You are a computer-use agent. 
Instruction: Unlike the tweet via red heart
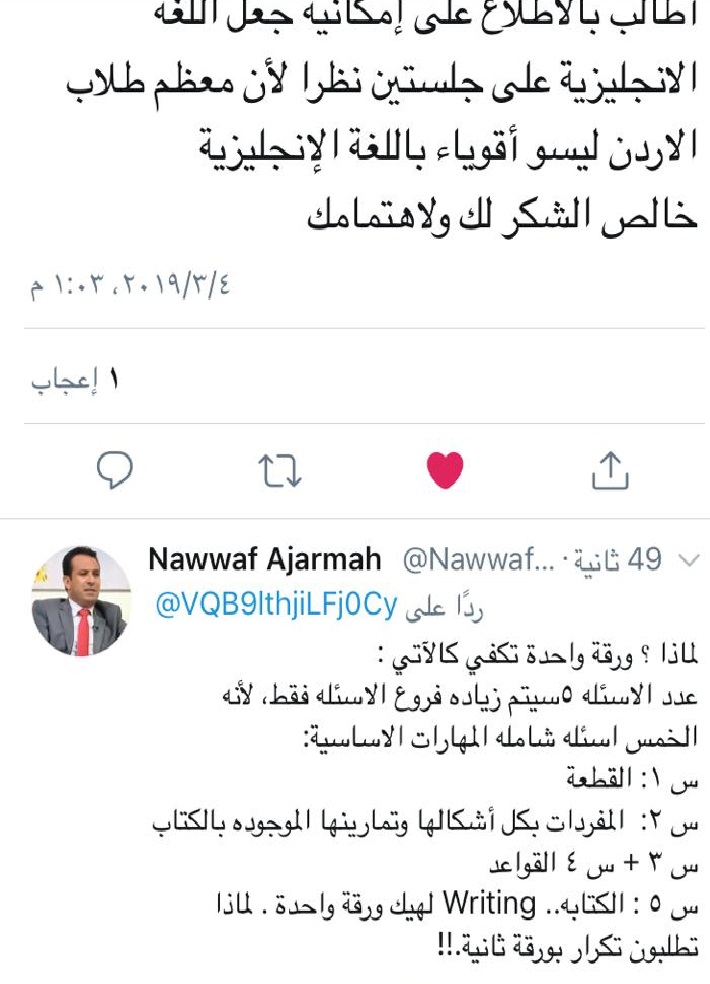pyautogui.click(x=445, y=468)
